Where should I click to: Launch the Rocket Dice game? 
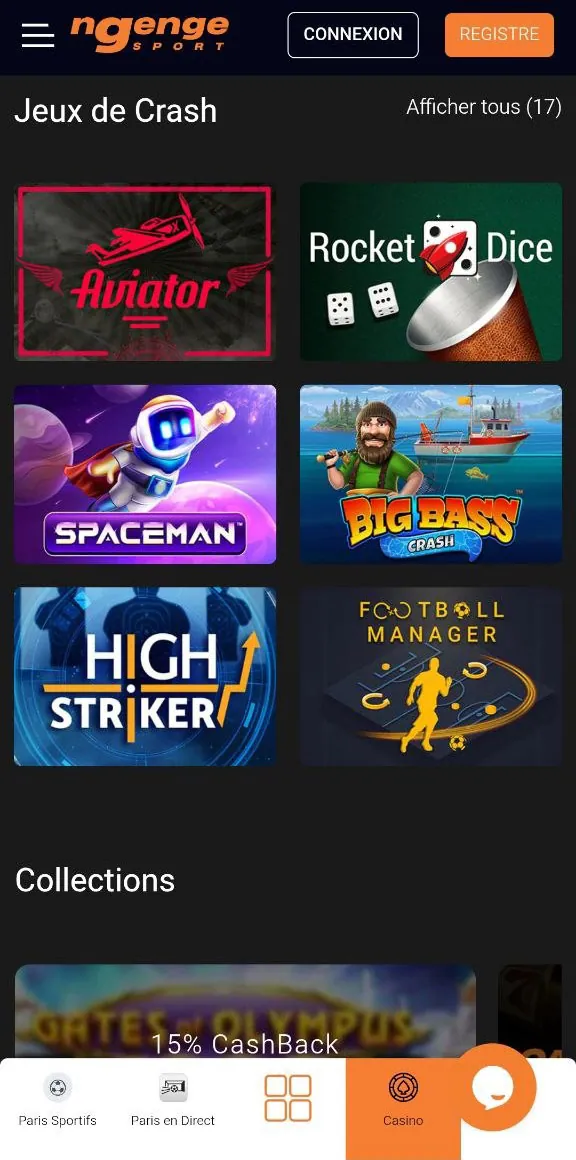click(431, 272)
